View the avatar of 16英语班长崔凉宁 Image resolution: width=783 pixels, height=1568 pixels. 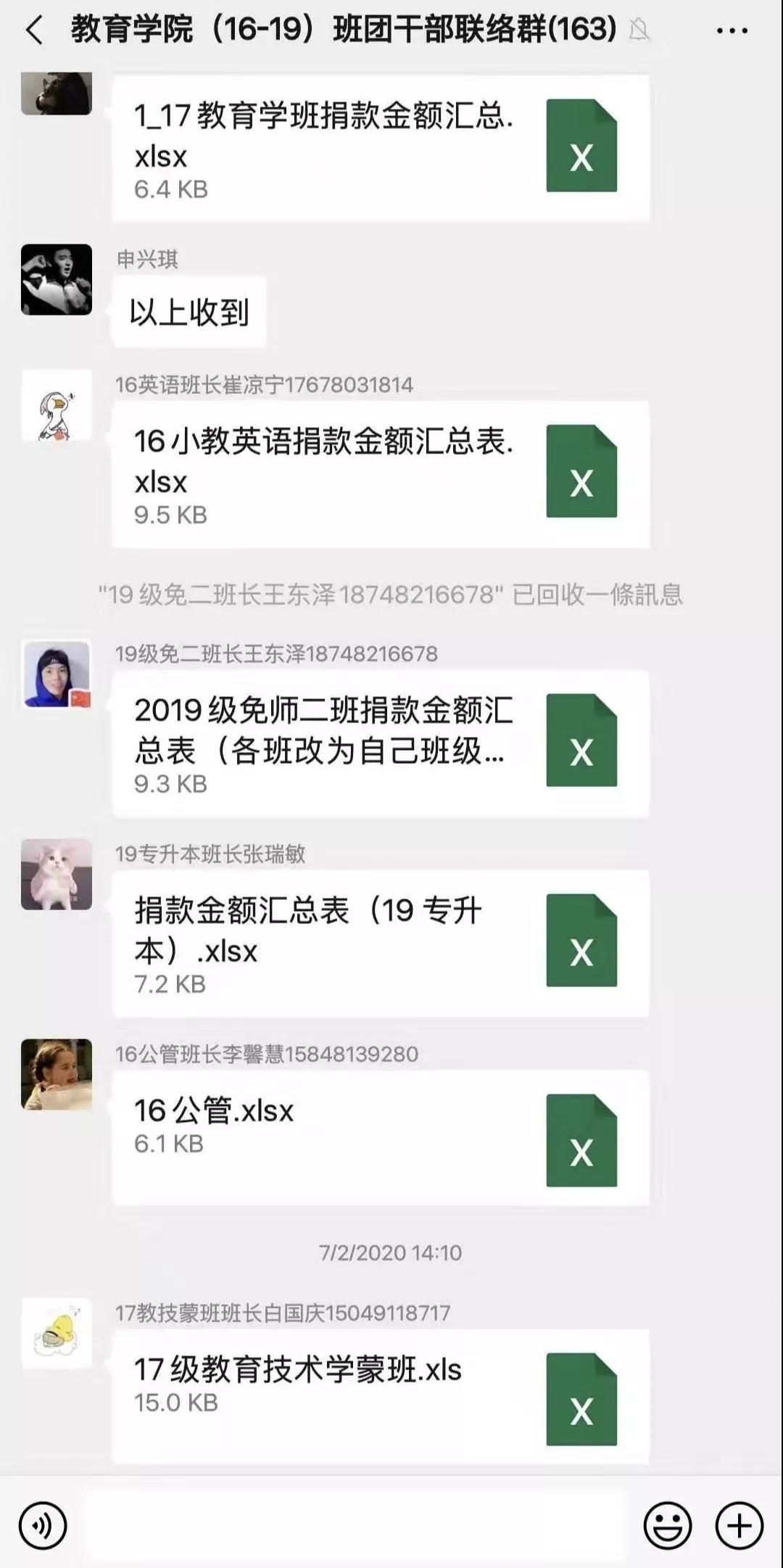coord(57,406)
